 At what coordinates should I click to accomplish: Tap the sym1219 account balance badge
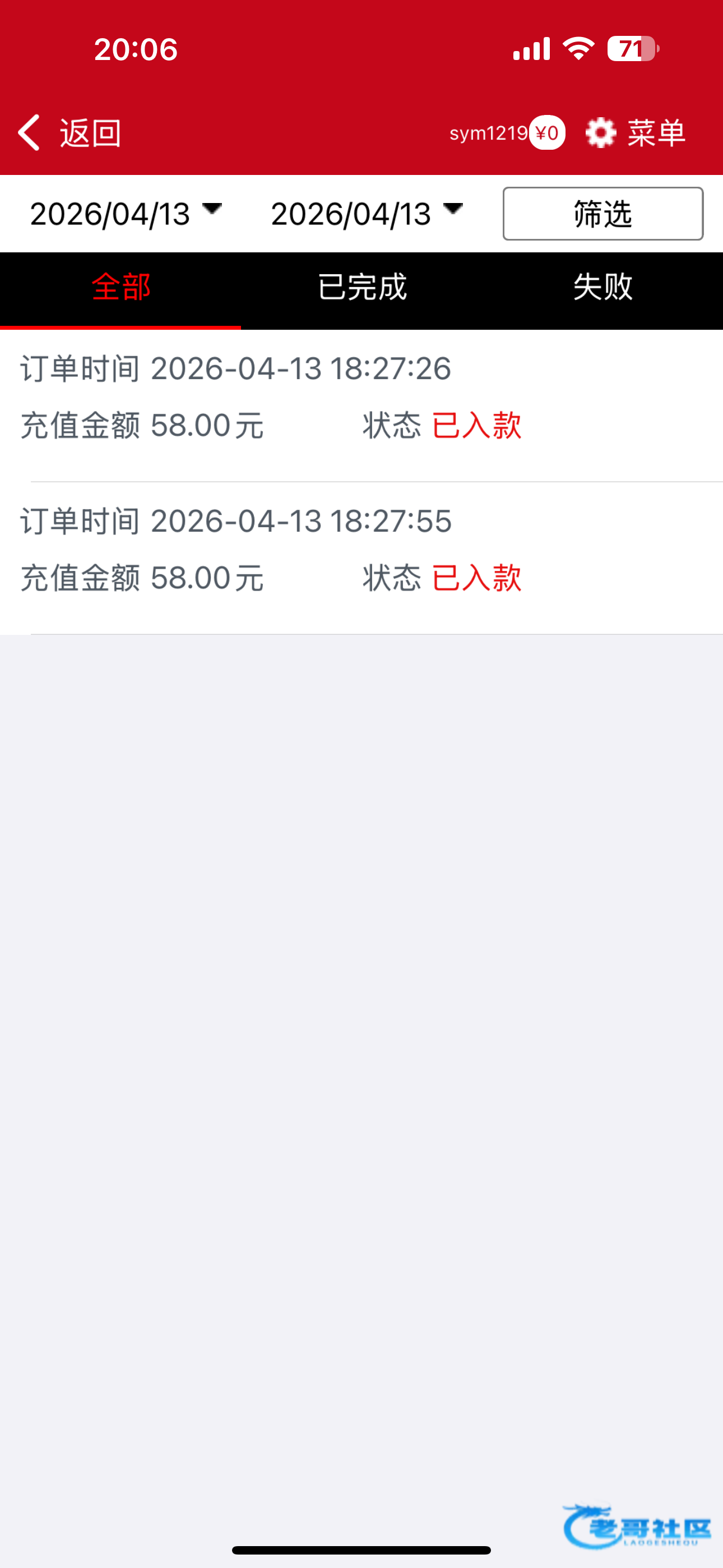tap(507, 133)
